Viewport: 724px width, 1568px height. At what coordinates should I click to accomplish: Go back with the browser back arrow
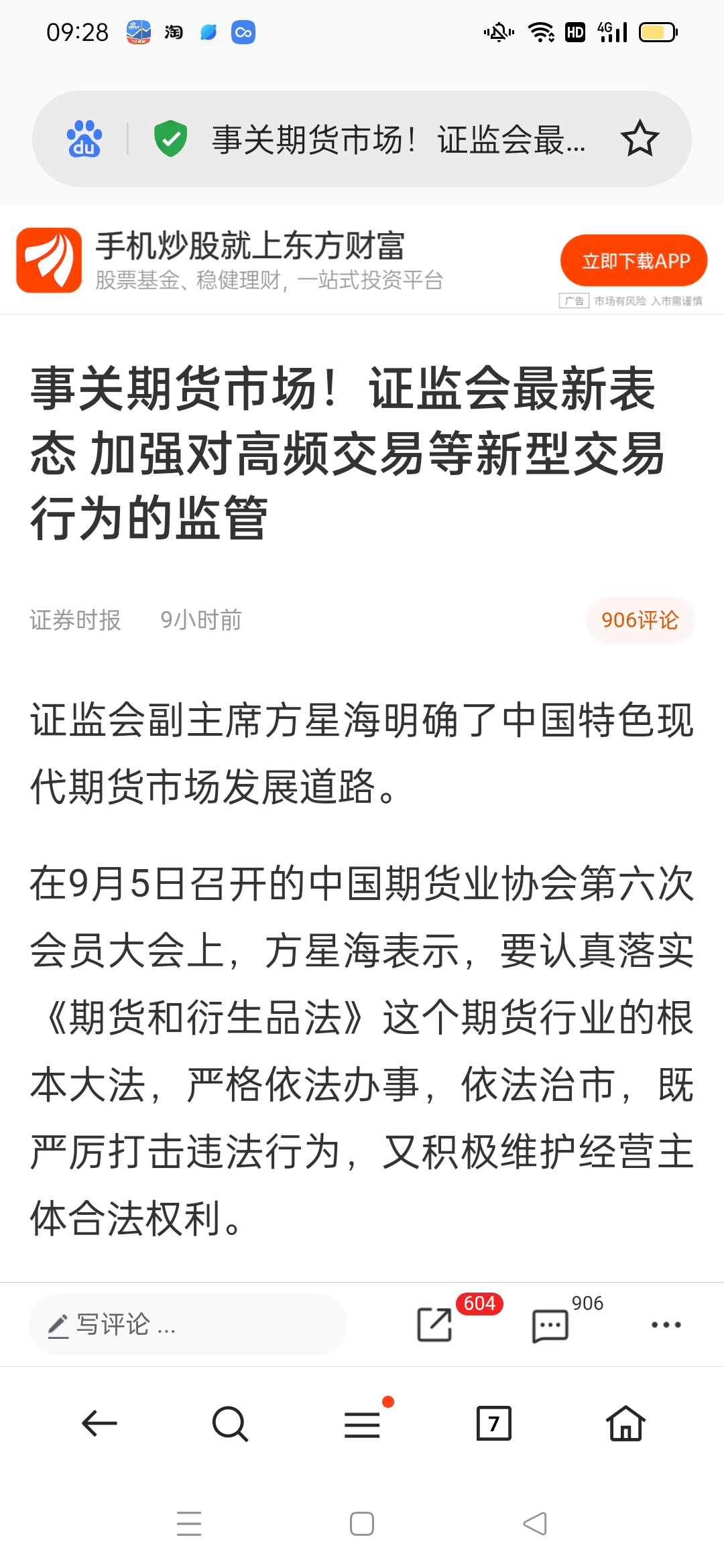pyautogui.click(x=99, y=1423)
